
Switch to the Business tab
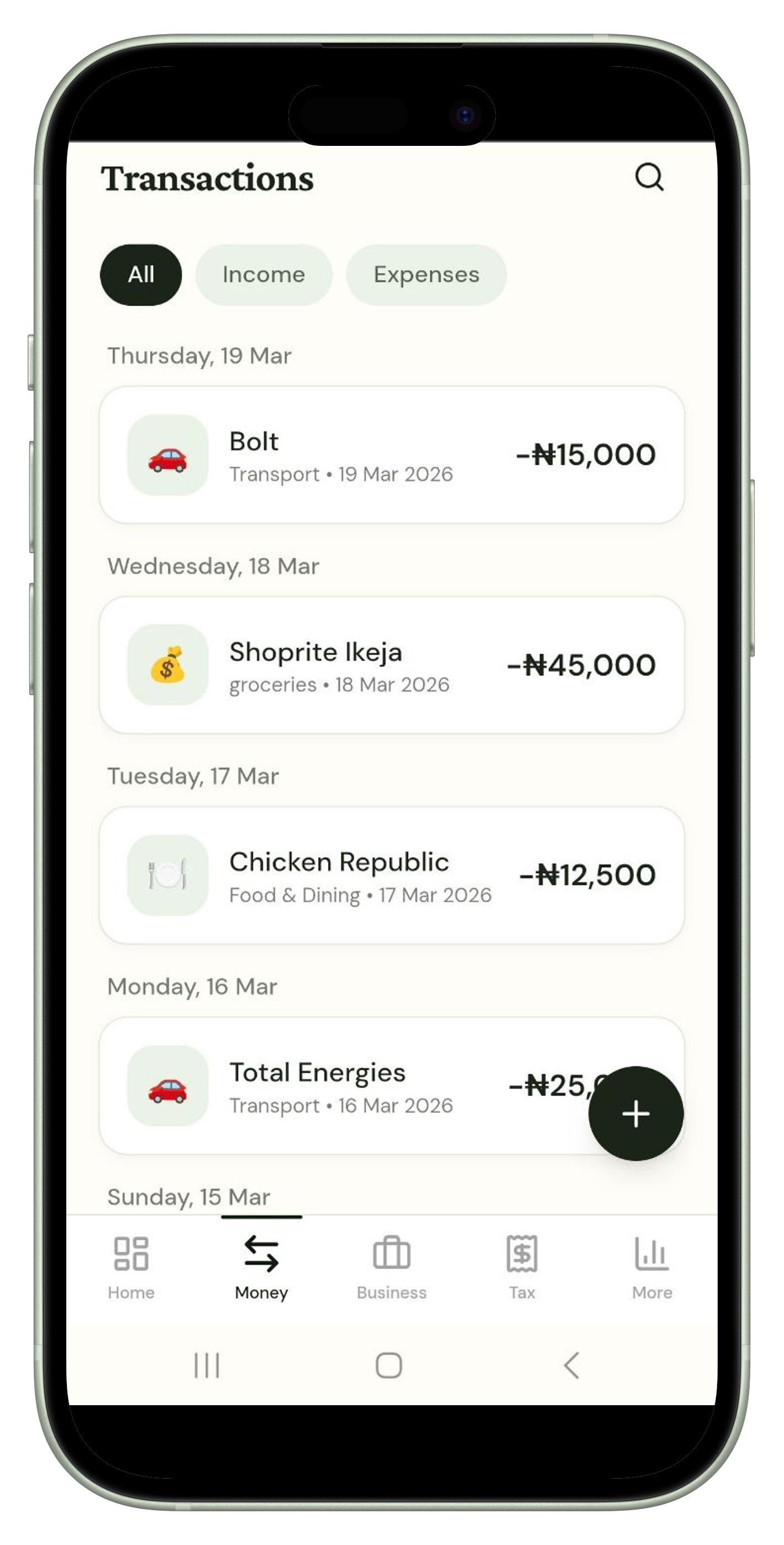click(x=391, y=1267)
